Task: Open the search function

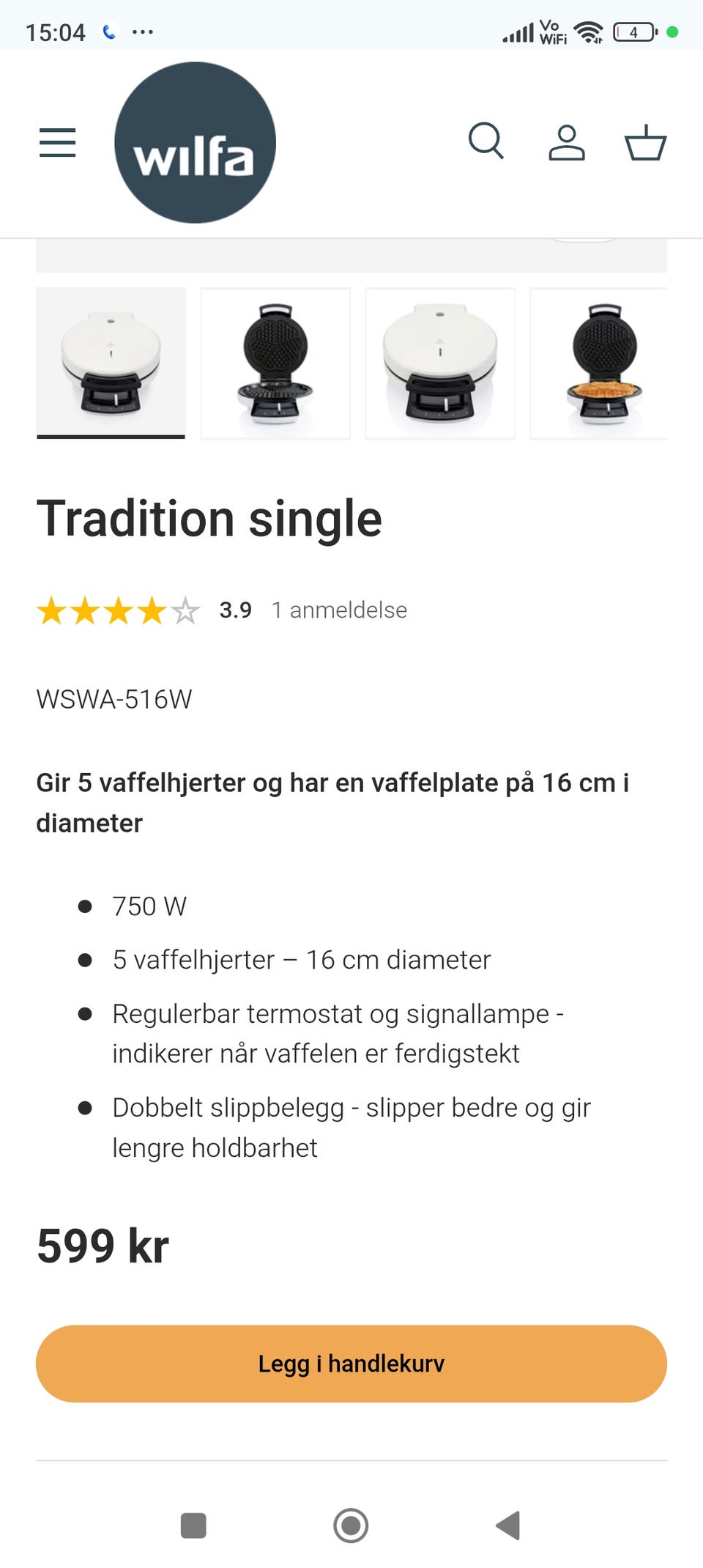Action: pos(488,142)
